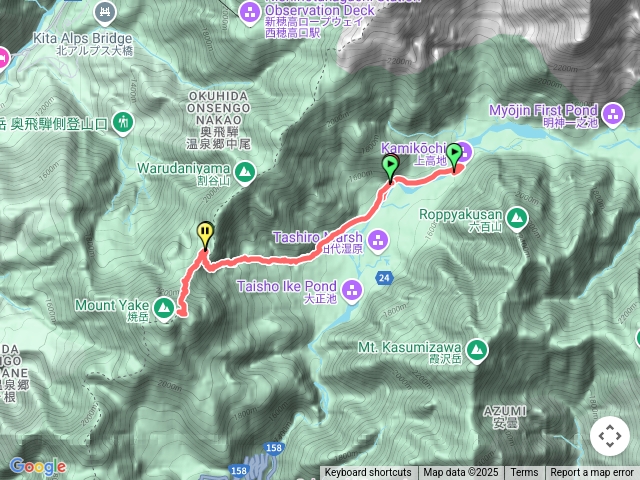Select the Tashiro Marsh marker
640x480 pixels.
pyautogui.click(x=378, y=238)
